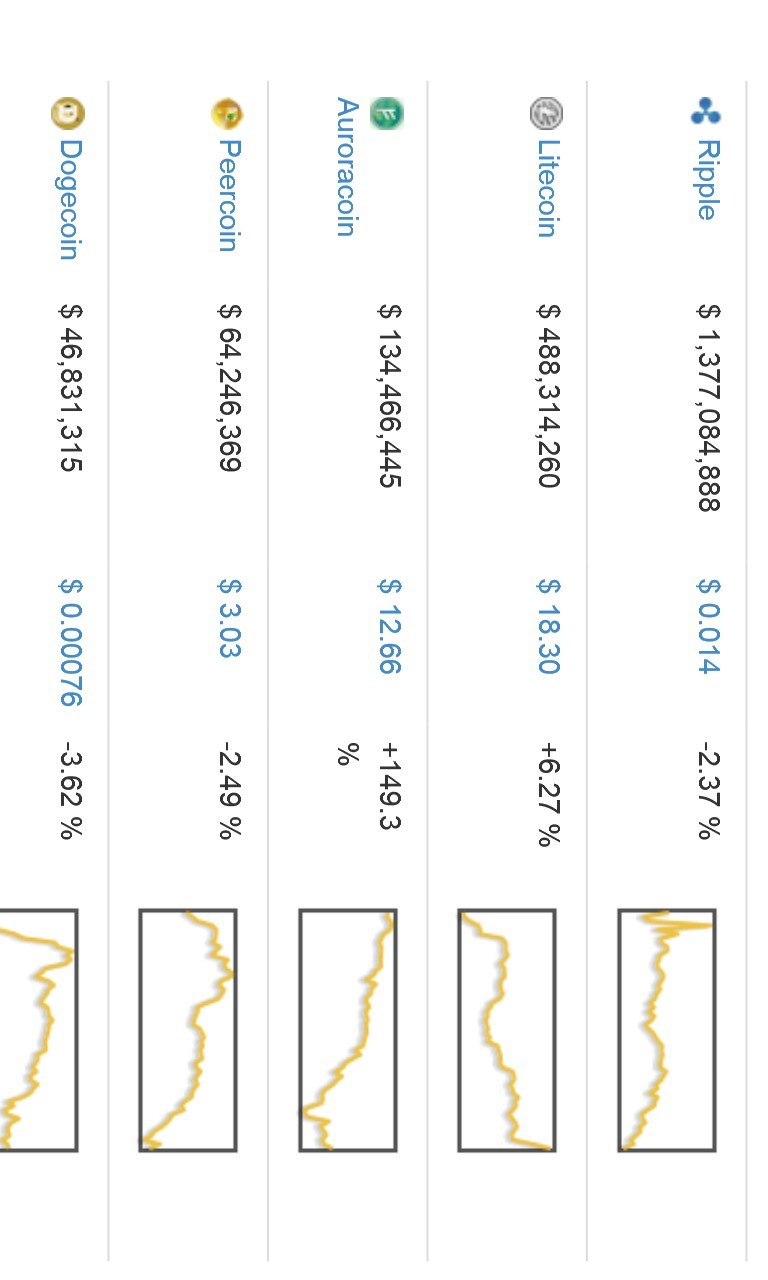The image size is (768, 1280).
Task: Open the Peercoin coin link
Action: (x=228, y=195)
